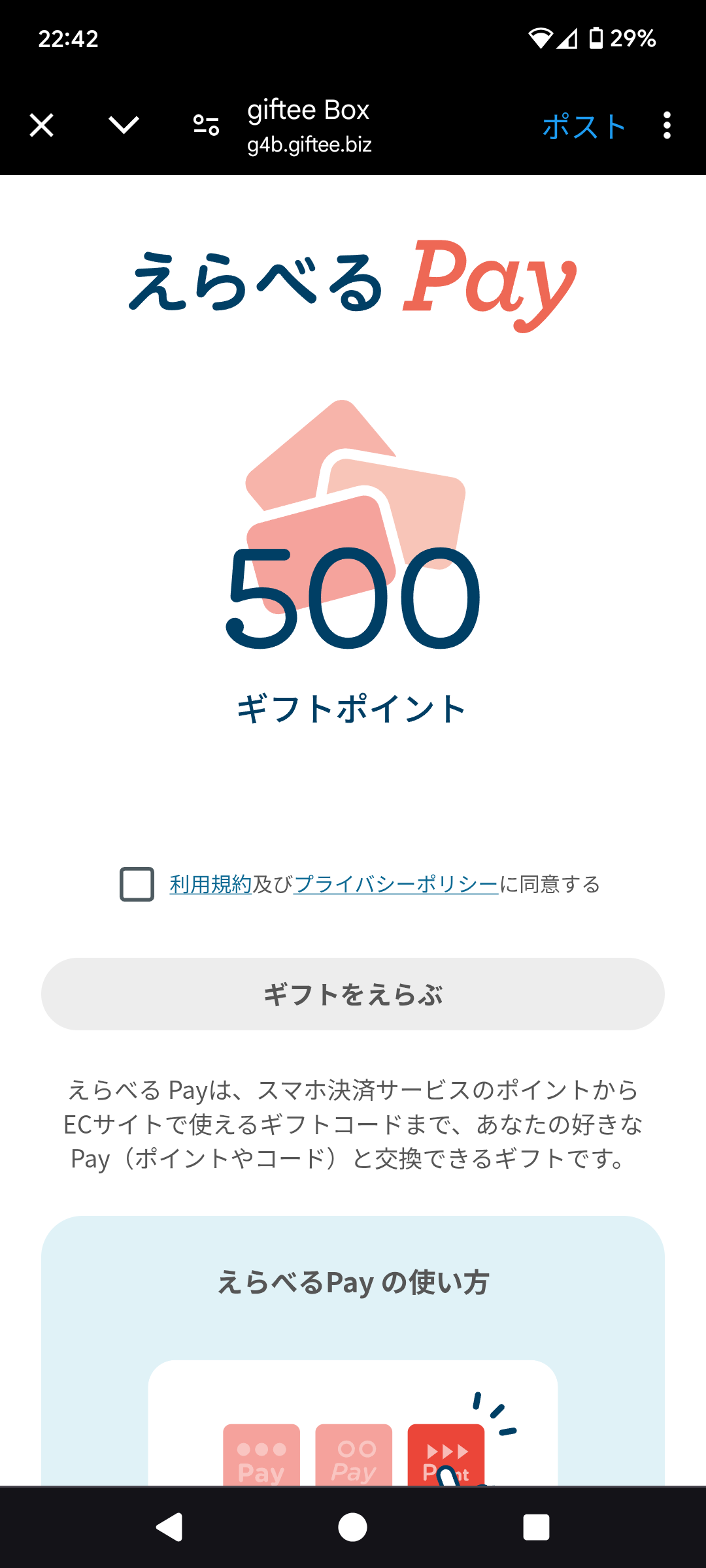The height and width of the screenshot is (1568, 706).
Task: Open site settings icon beside the URL
Action: tap(206, 125)
